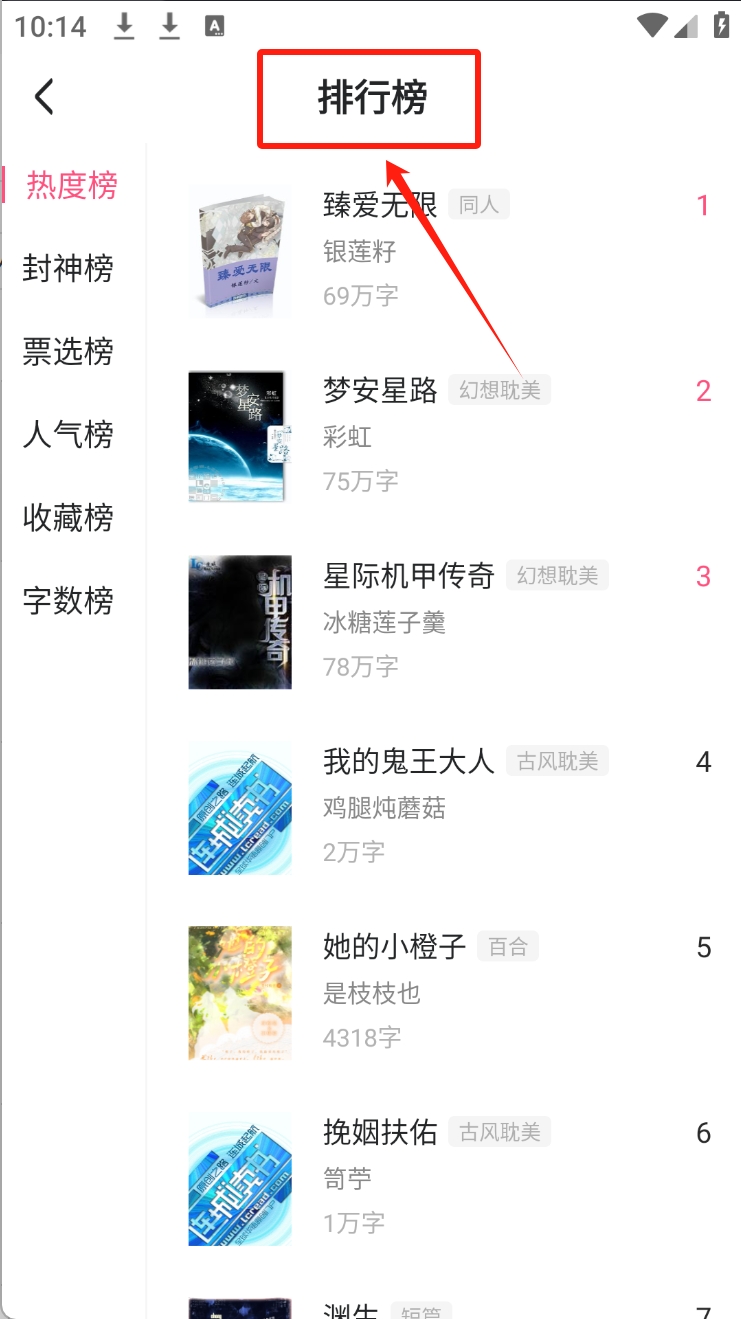This screenshot has width=741, height=1319.
Task: Go back using the top-left arrow
Action: pos(44,97)
